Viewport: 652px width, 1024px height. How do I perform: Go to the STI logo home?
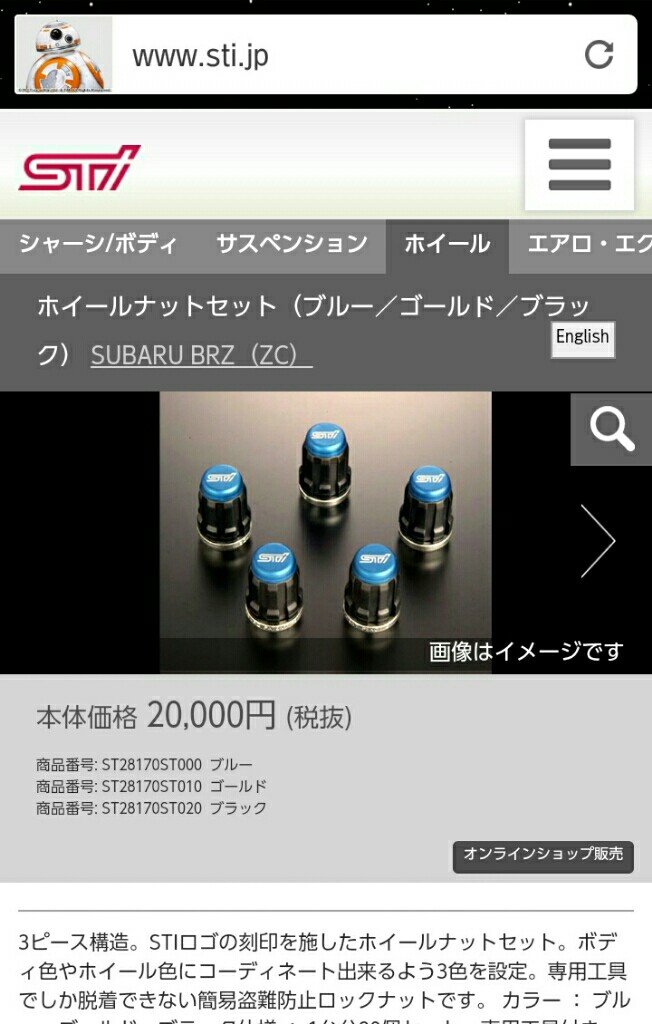tap(80, 168)
